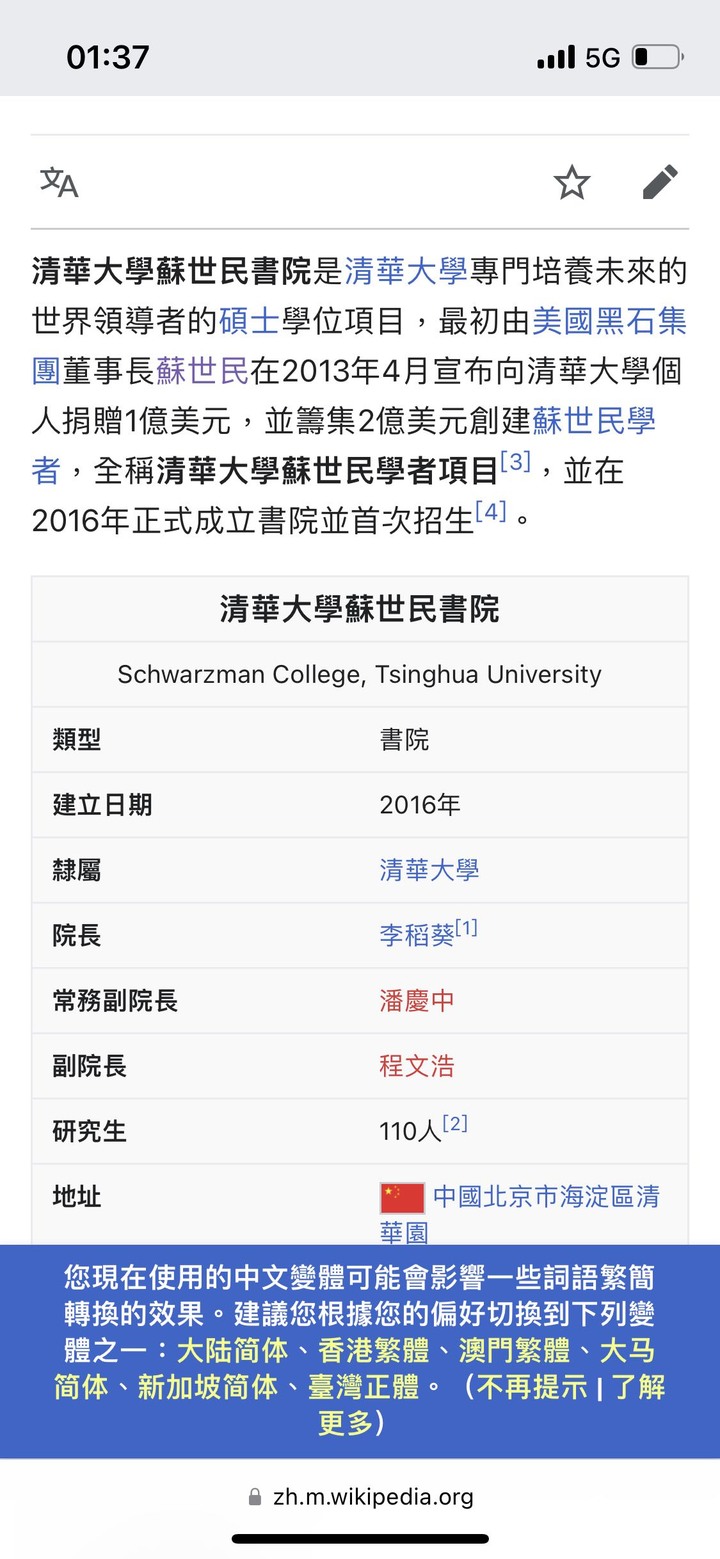Tap the pencil edit icon
This screenshot has height=1559, width=720.
pyautogui.click(x=660, y=182)
